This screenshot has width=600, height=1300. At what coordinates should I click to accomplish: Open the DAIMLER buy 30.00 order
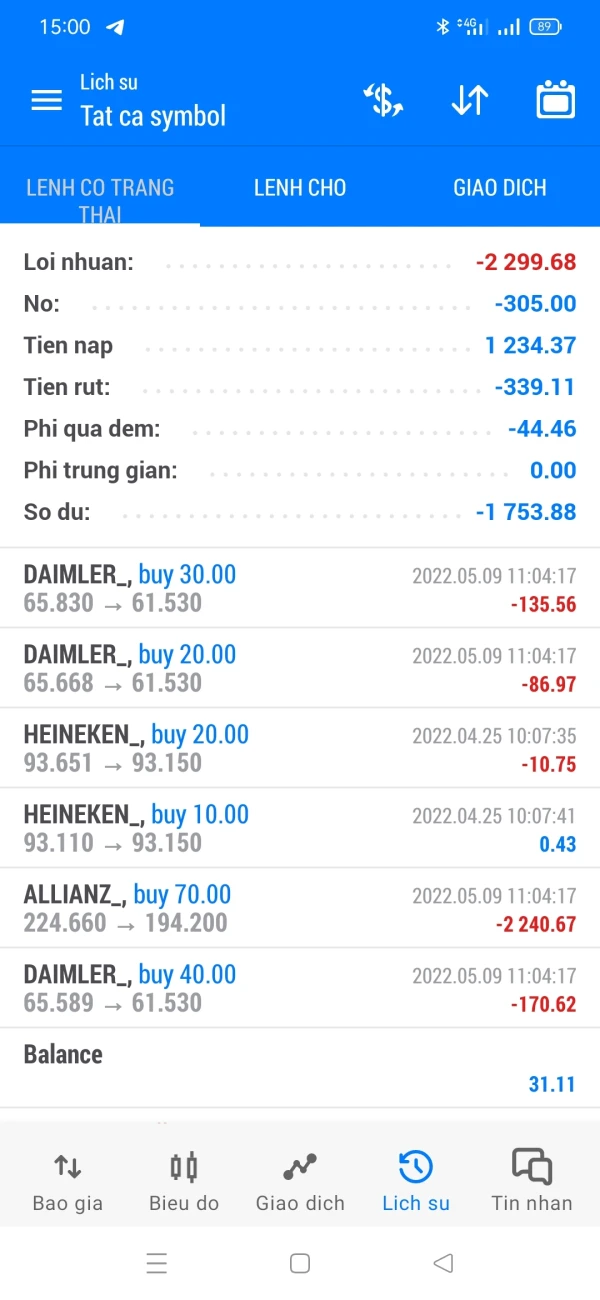tap(300, 588)
